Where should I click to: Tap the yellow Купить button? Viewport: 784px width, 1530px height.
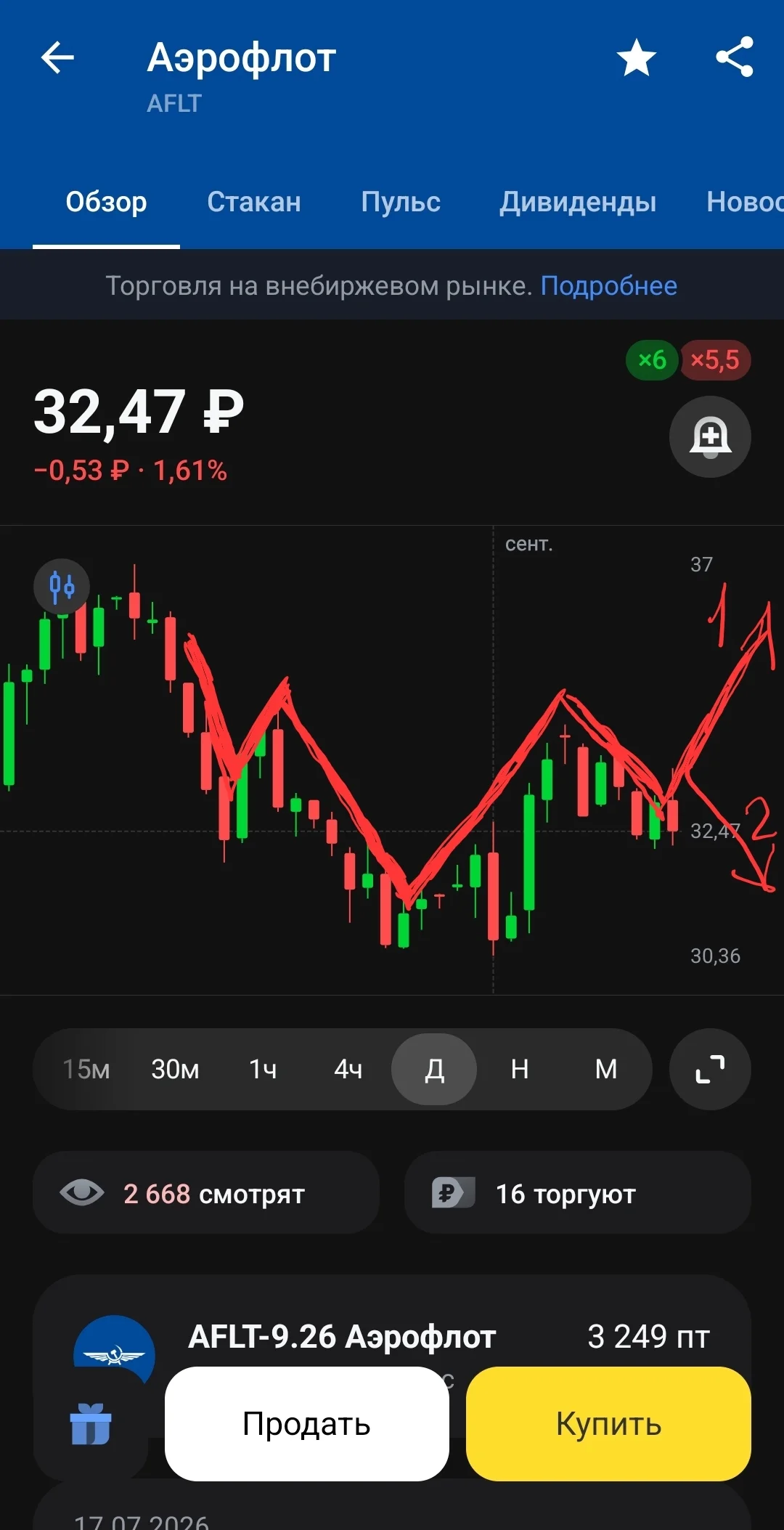[608, 1424]
